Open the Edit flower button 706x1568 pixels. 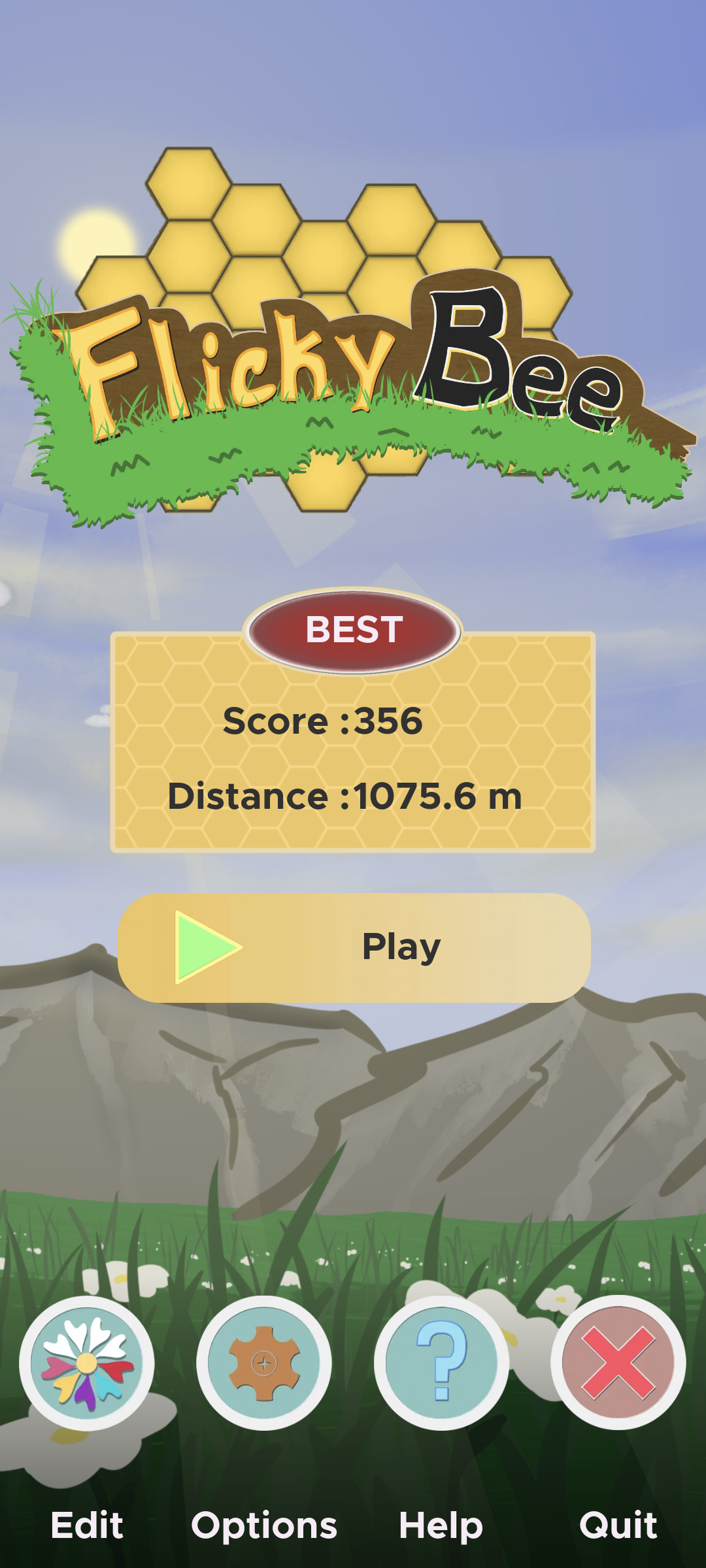87,1363
